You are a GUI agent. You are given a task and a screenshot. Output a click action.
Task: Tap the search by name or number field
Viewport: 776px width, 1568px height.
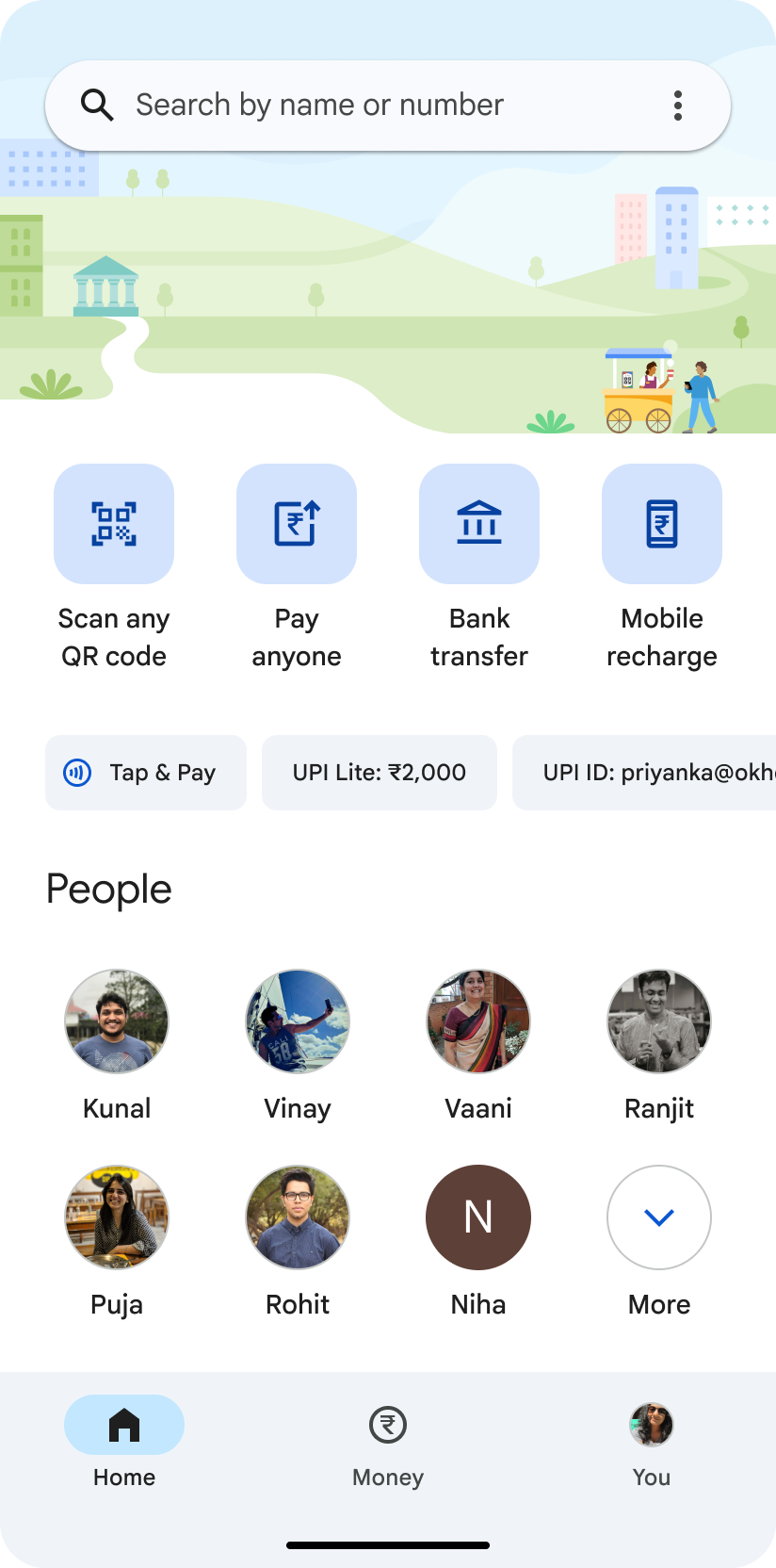320,105
